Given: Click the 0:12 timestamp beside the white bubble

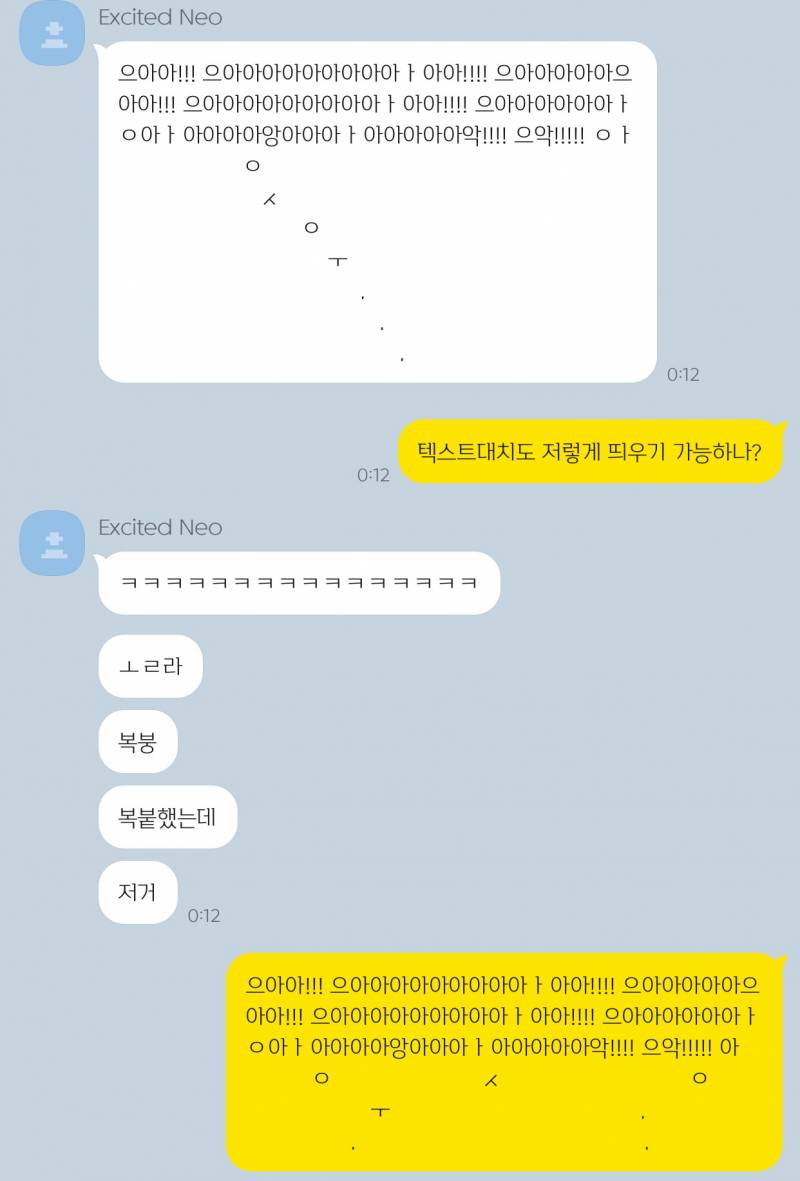Looking at the screenshot, I should click(x=683, y=374).
